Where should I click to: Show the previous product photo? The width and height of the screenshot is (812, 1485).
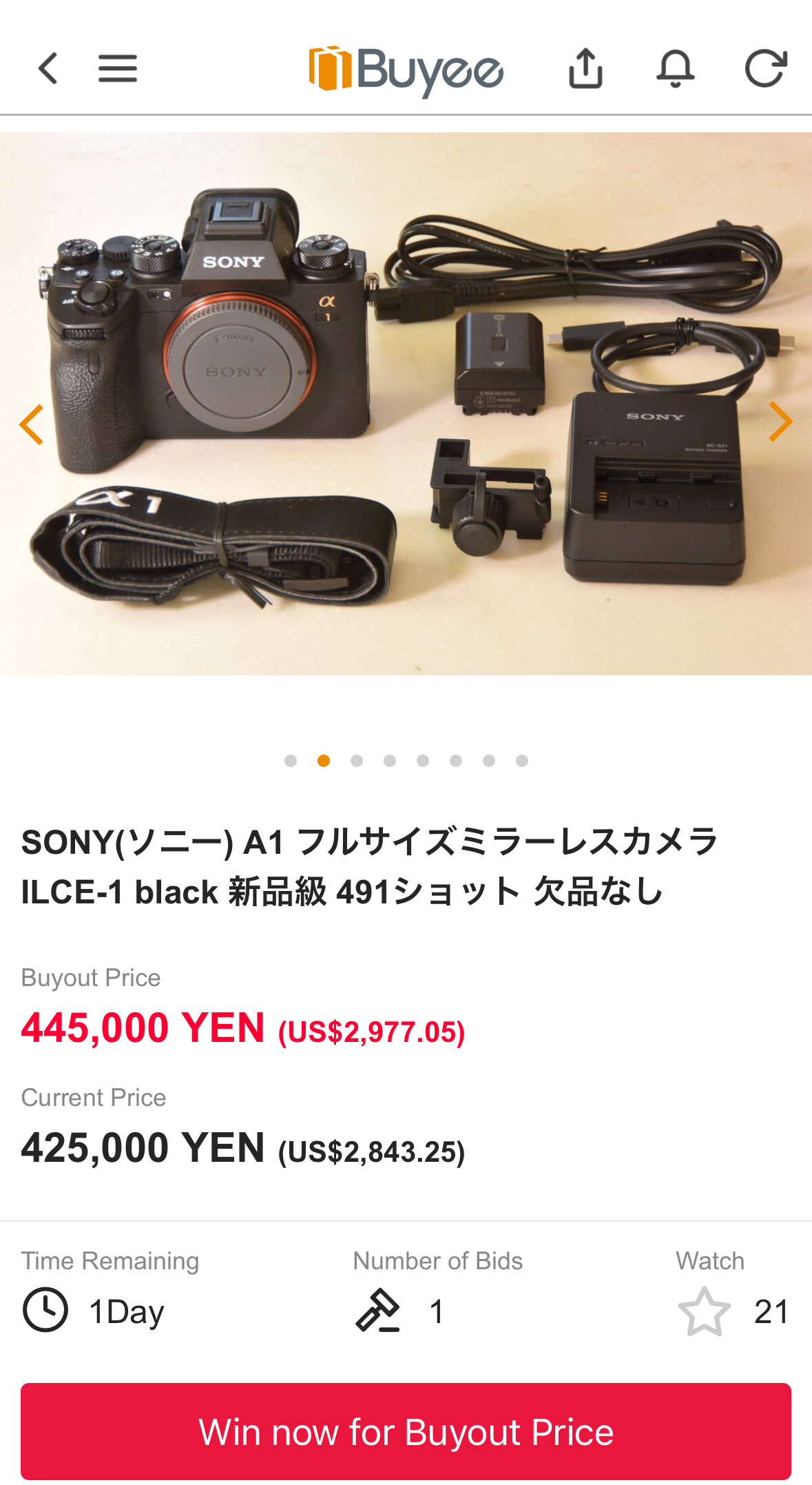[x=32, y=424]
